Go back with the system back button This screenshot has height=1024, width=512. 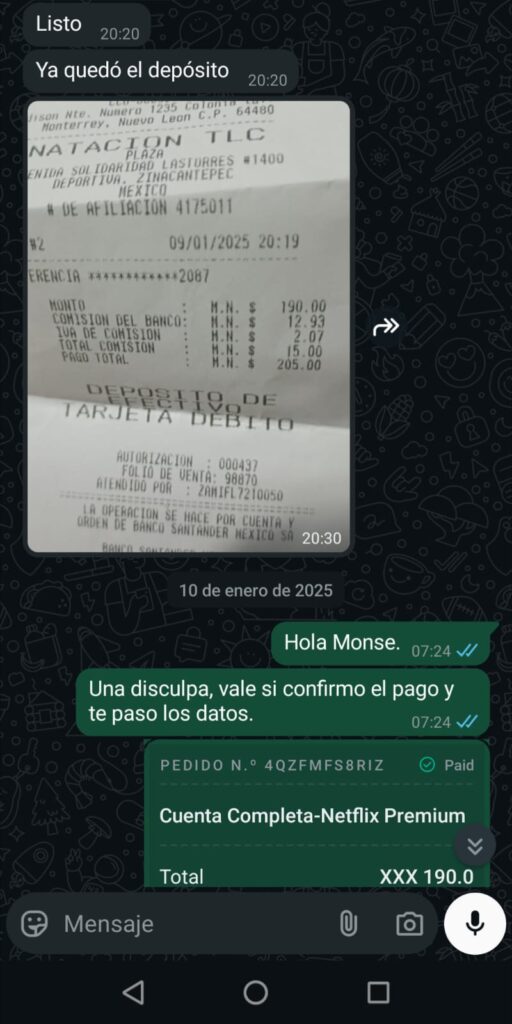pyautogui.click(x=133, y=993)
